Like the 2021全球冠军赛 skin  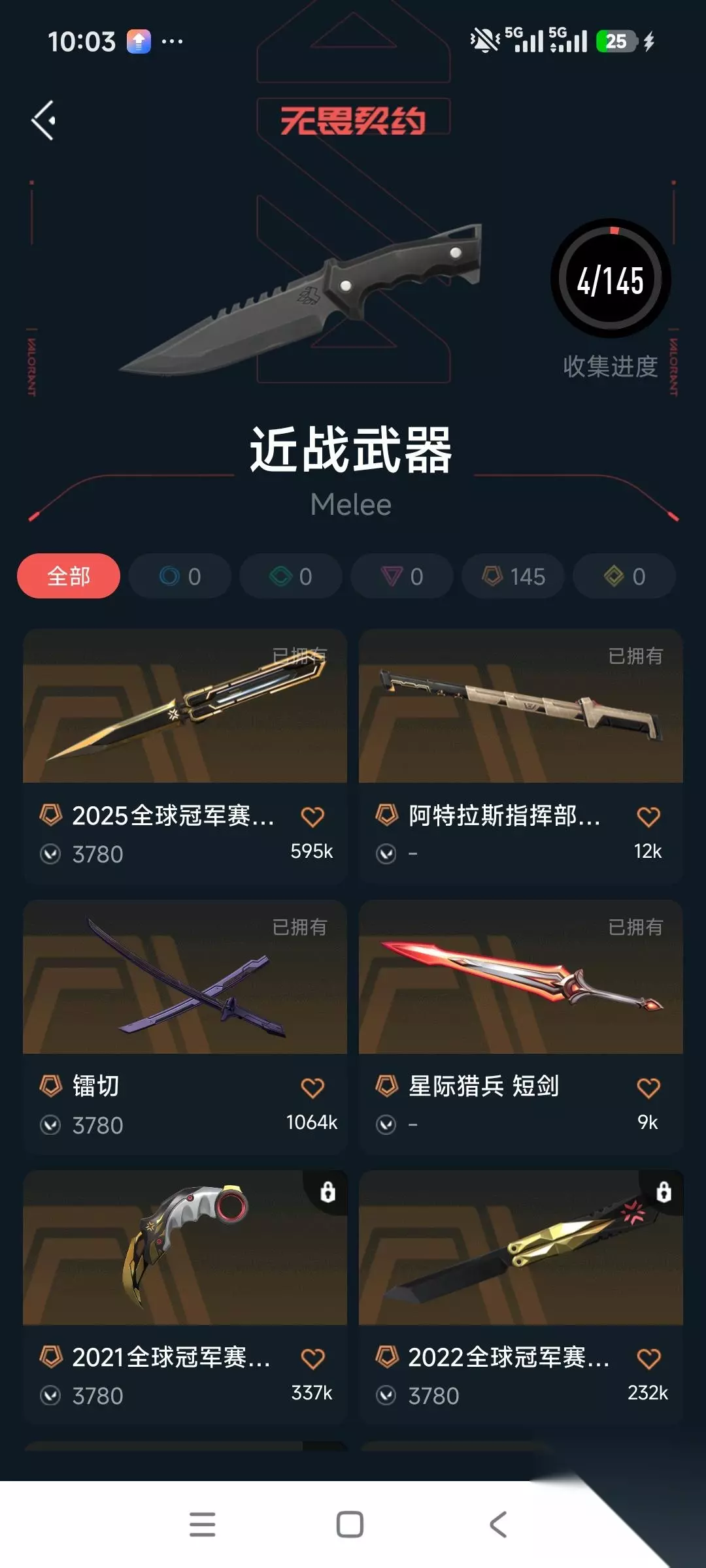click(x=312, y=1359)
